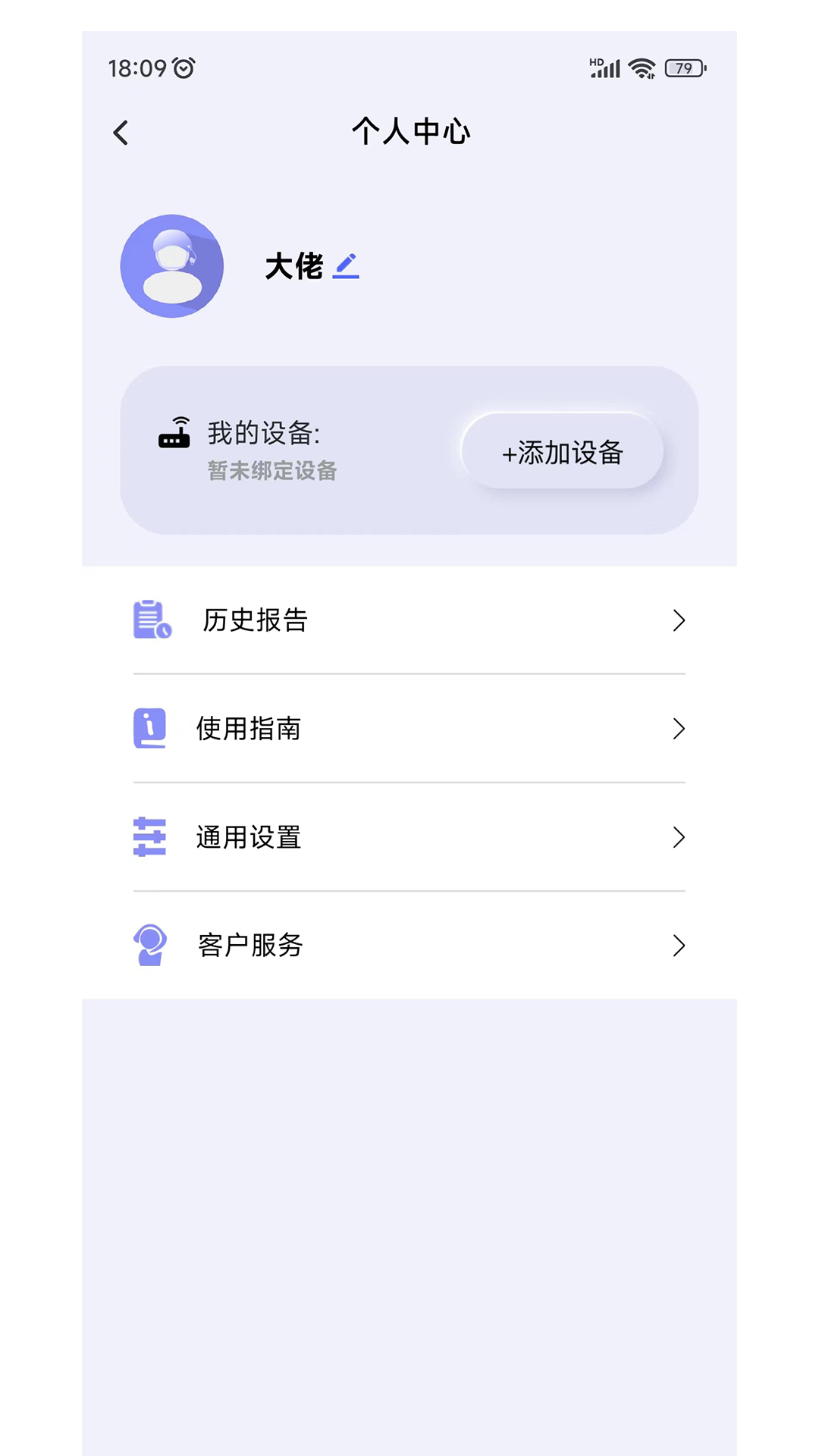Click the user avatar image
819x1456 pixels.
click(171, 266)
